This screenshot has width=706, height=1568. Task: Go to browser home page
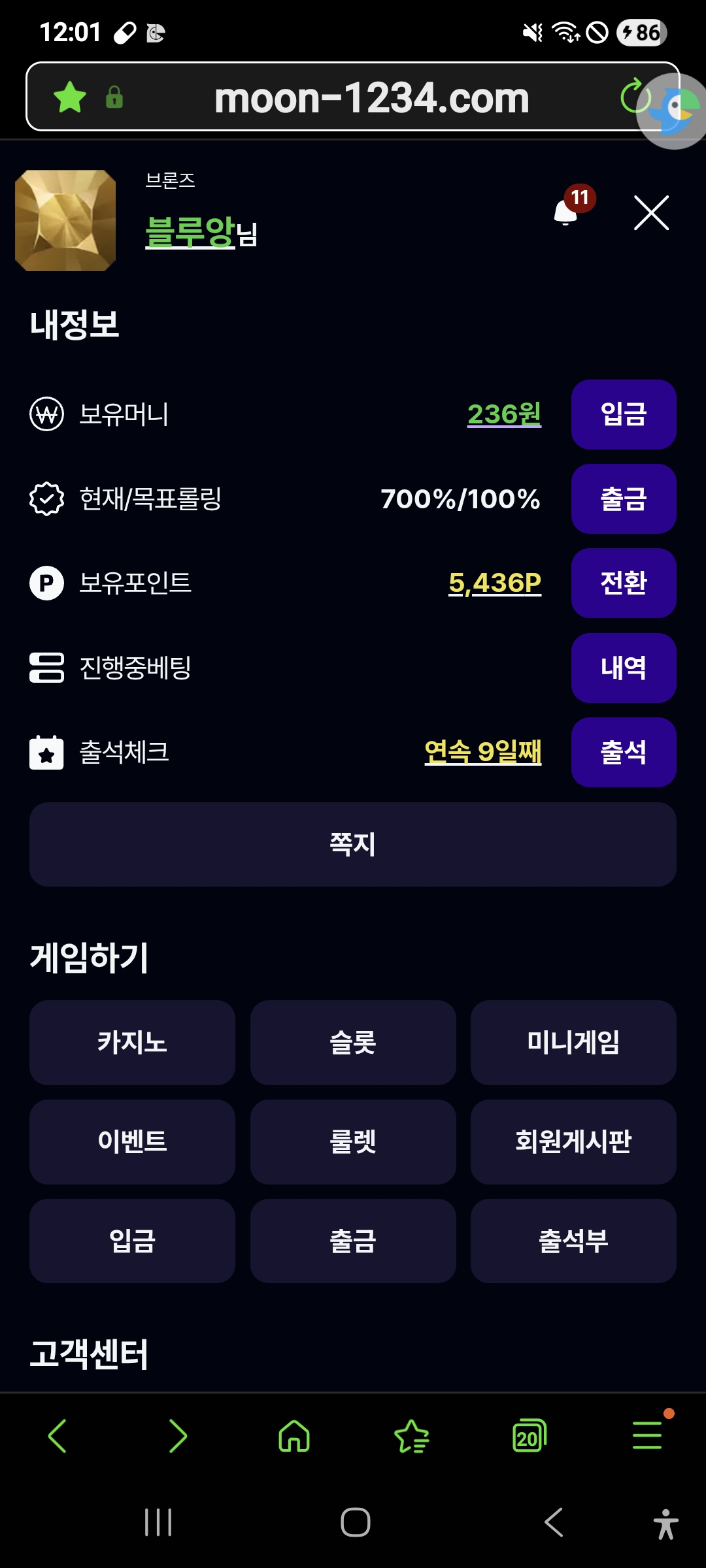tap(294, 1436)
